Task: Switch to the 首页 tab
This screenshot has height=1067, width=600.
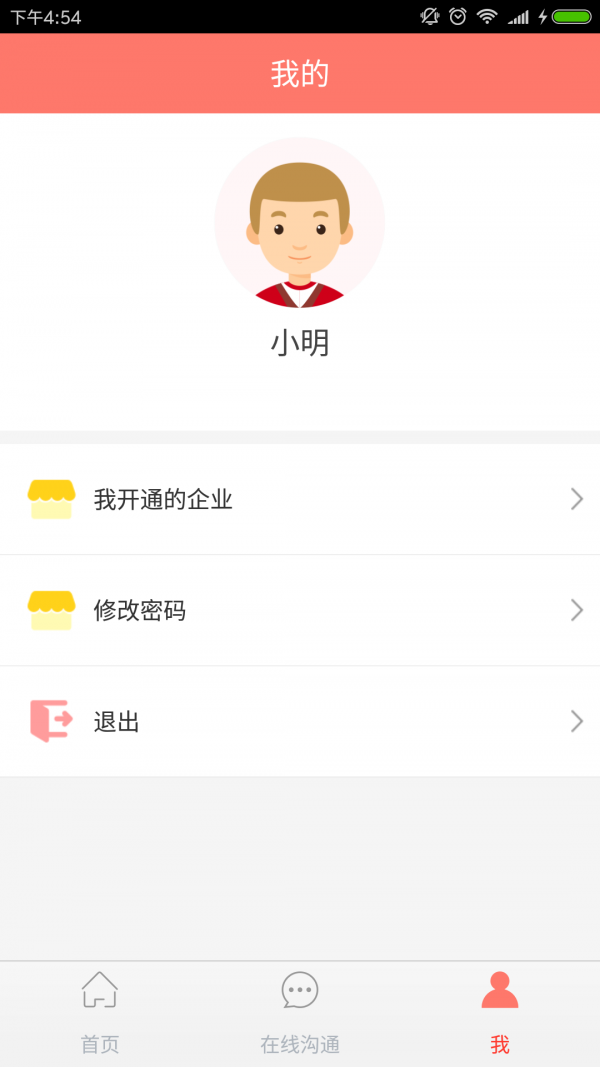Action: (x=100, y=1013)
